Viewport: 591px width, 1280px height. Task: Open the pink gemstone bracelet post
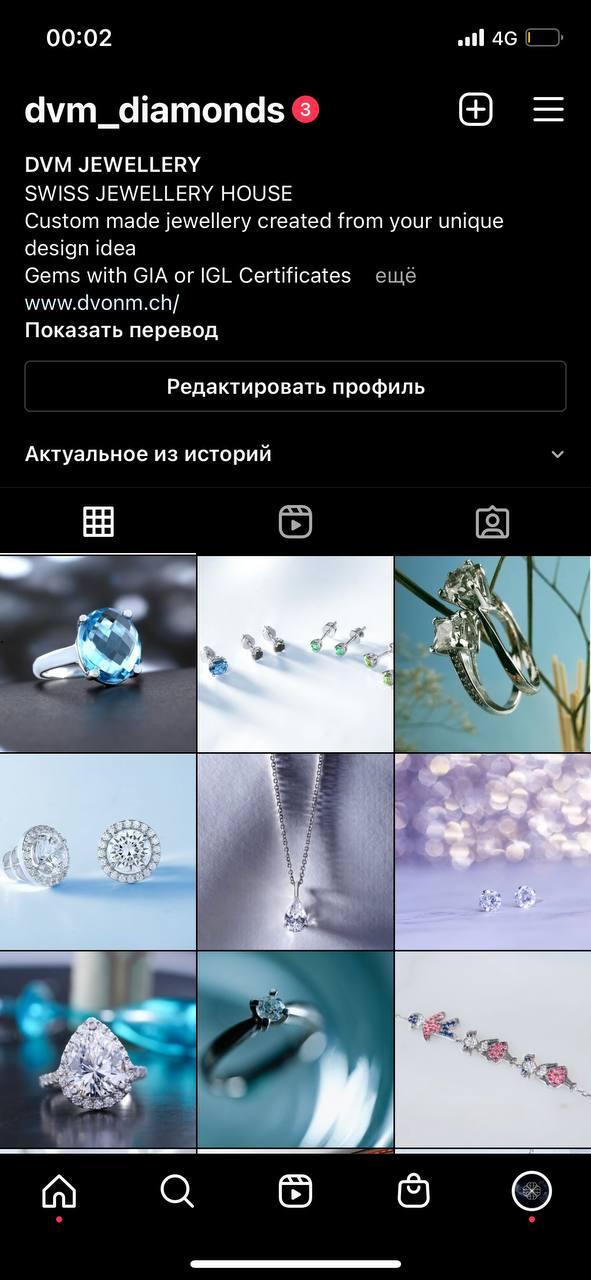tap(493, 1049)
